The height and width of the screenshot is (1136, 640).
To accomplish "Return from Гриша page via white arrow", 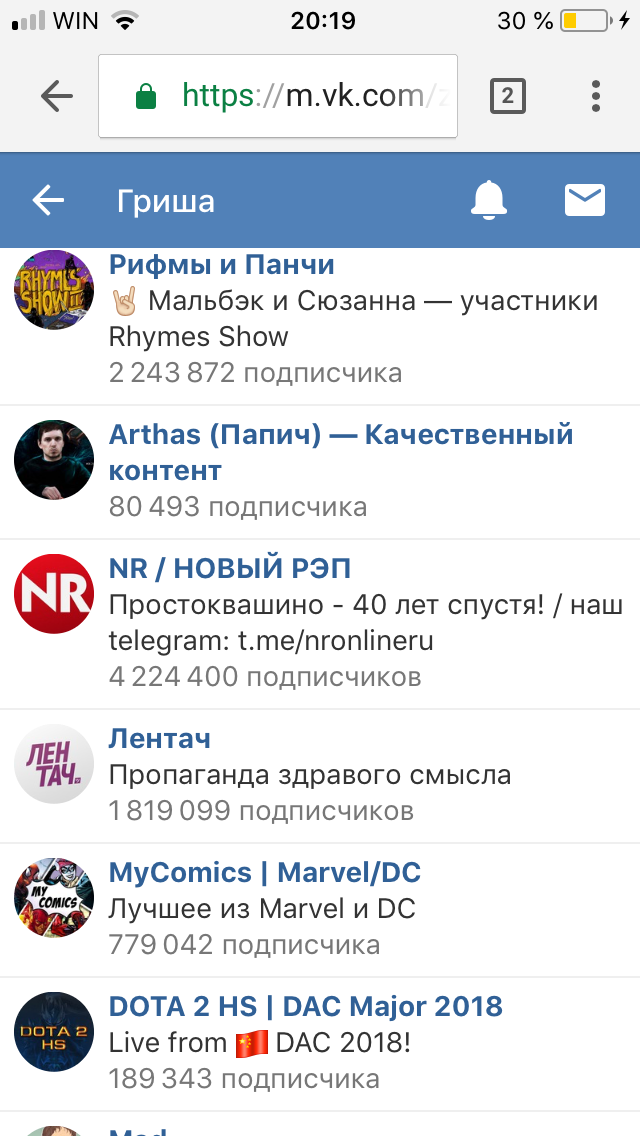I will (49, 201).
